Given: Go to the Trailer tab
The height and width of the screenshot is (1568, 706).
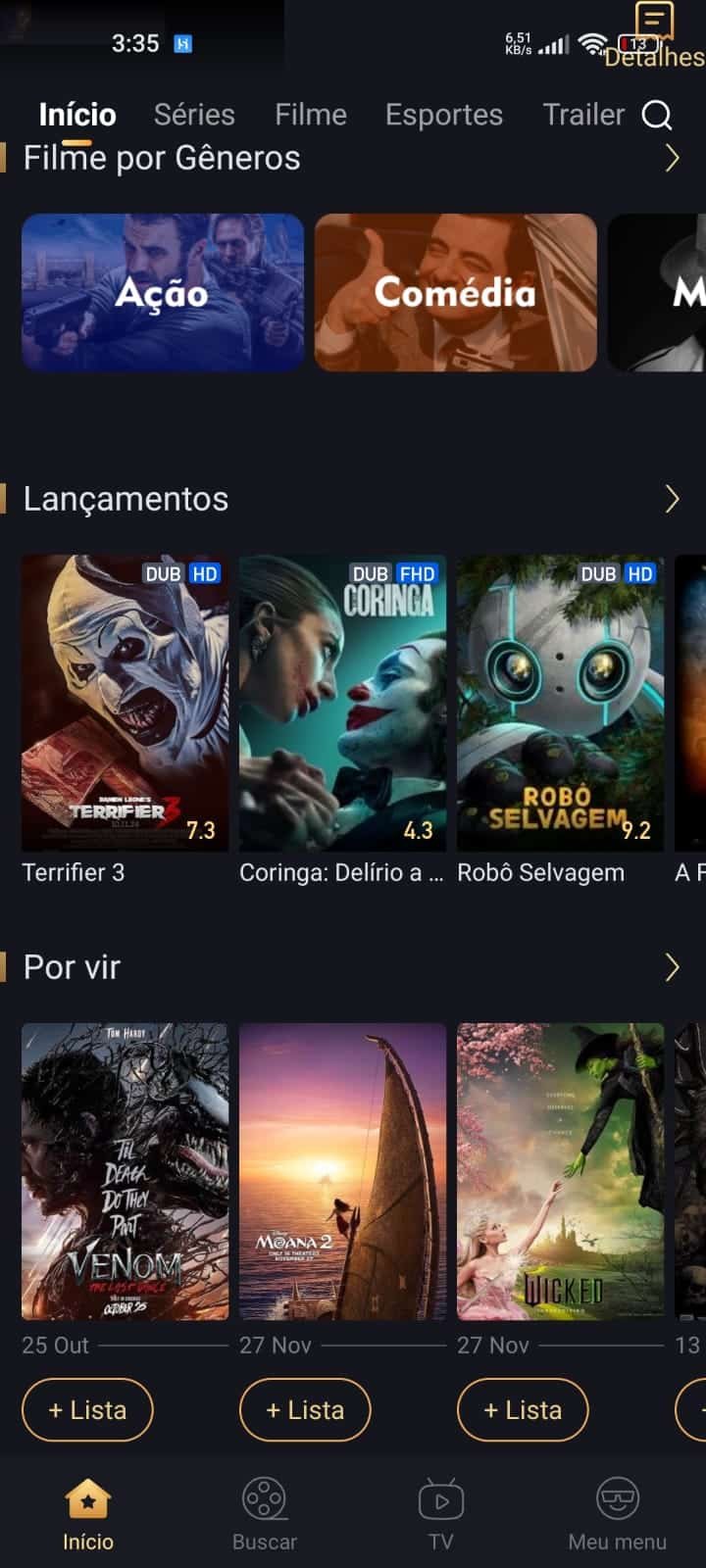Looking at the screenshot, I should coord(583,115).
